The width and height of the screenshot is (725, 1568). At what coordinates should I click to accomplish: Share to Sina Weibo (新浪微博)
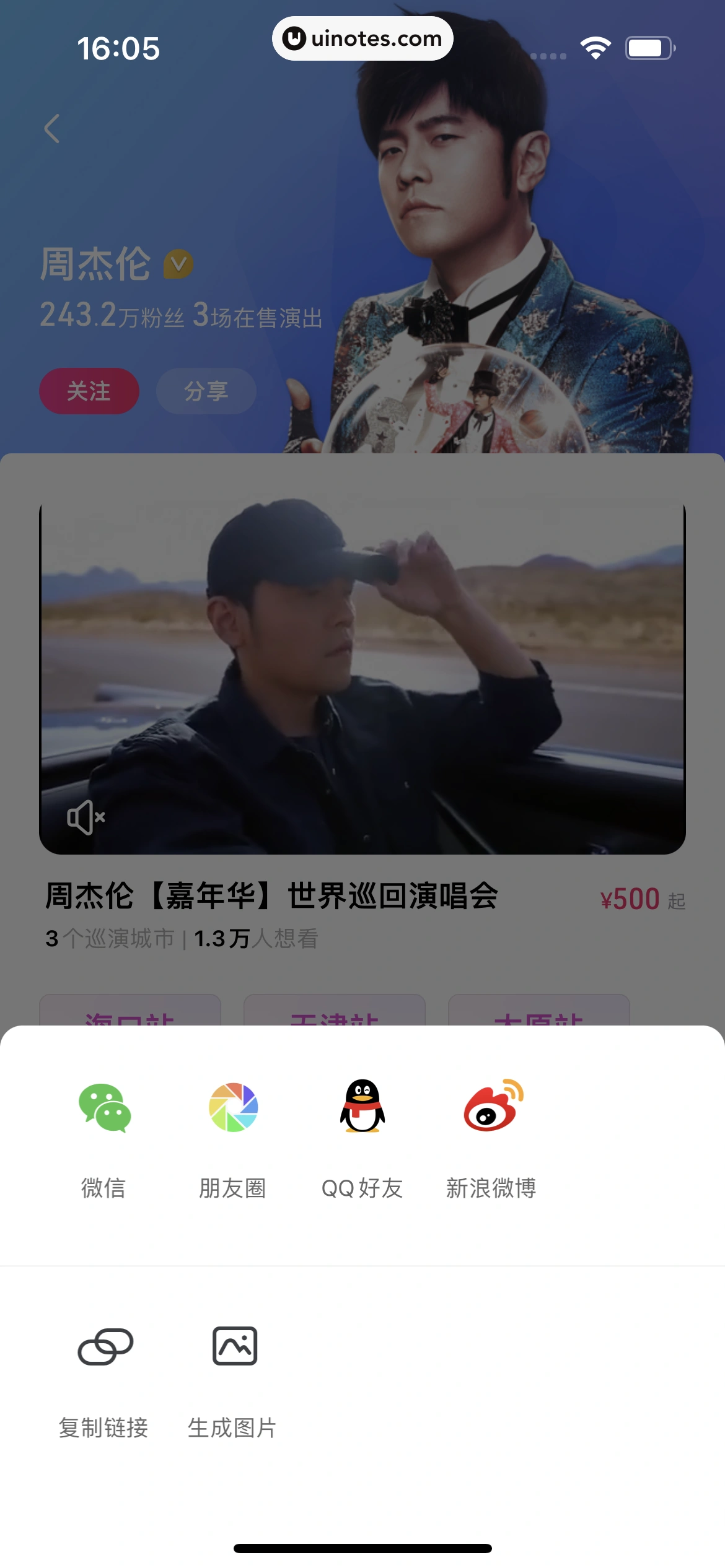pos(492,1108)
